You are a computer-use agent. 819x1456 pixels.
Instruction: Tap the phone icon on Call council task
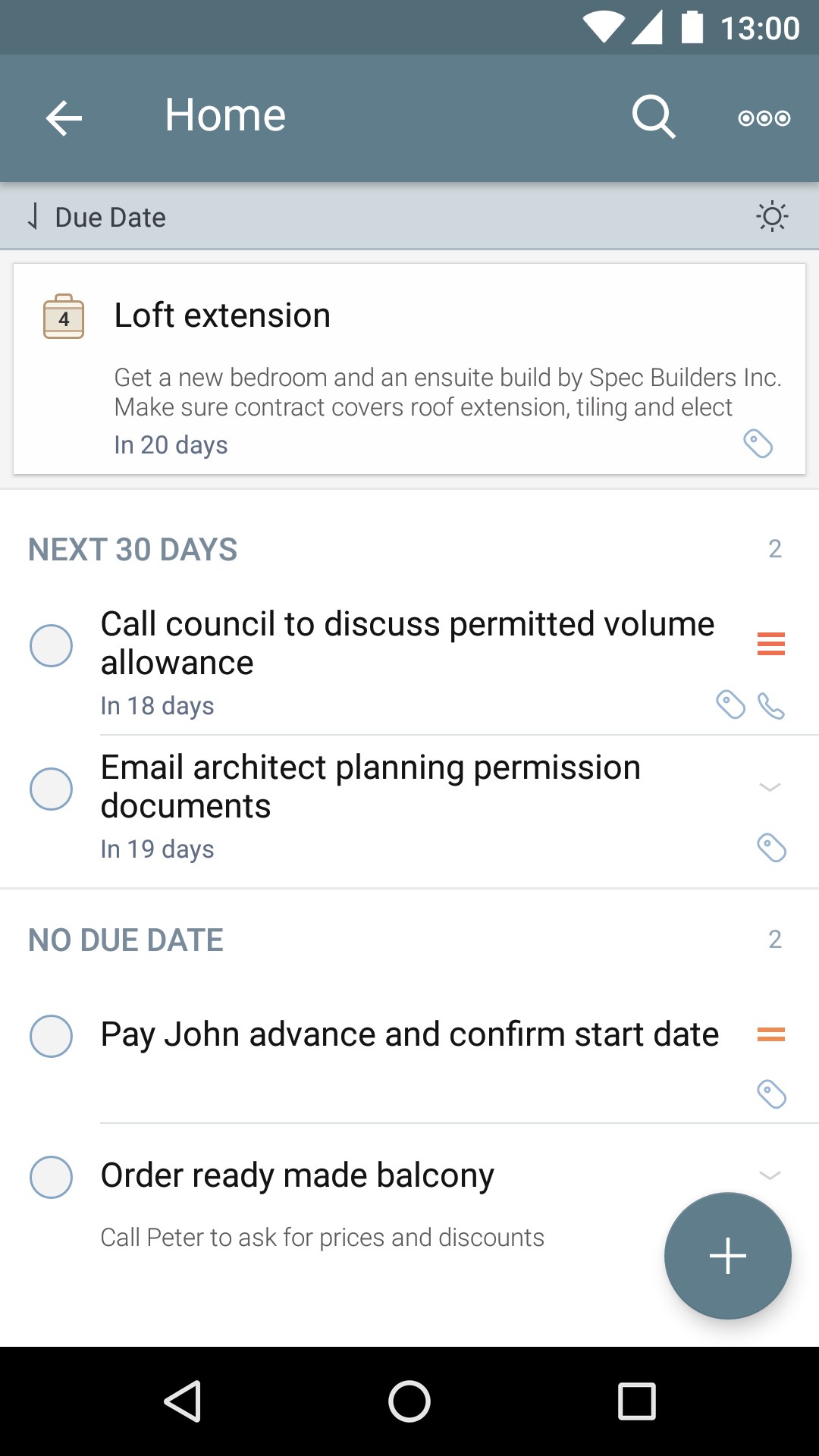pos(771,706)
